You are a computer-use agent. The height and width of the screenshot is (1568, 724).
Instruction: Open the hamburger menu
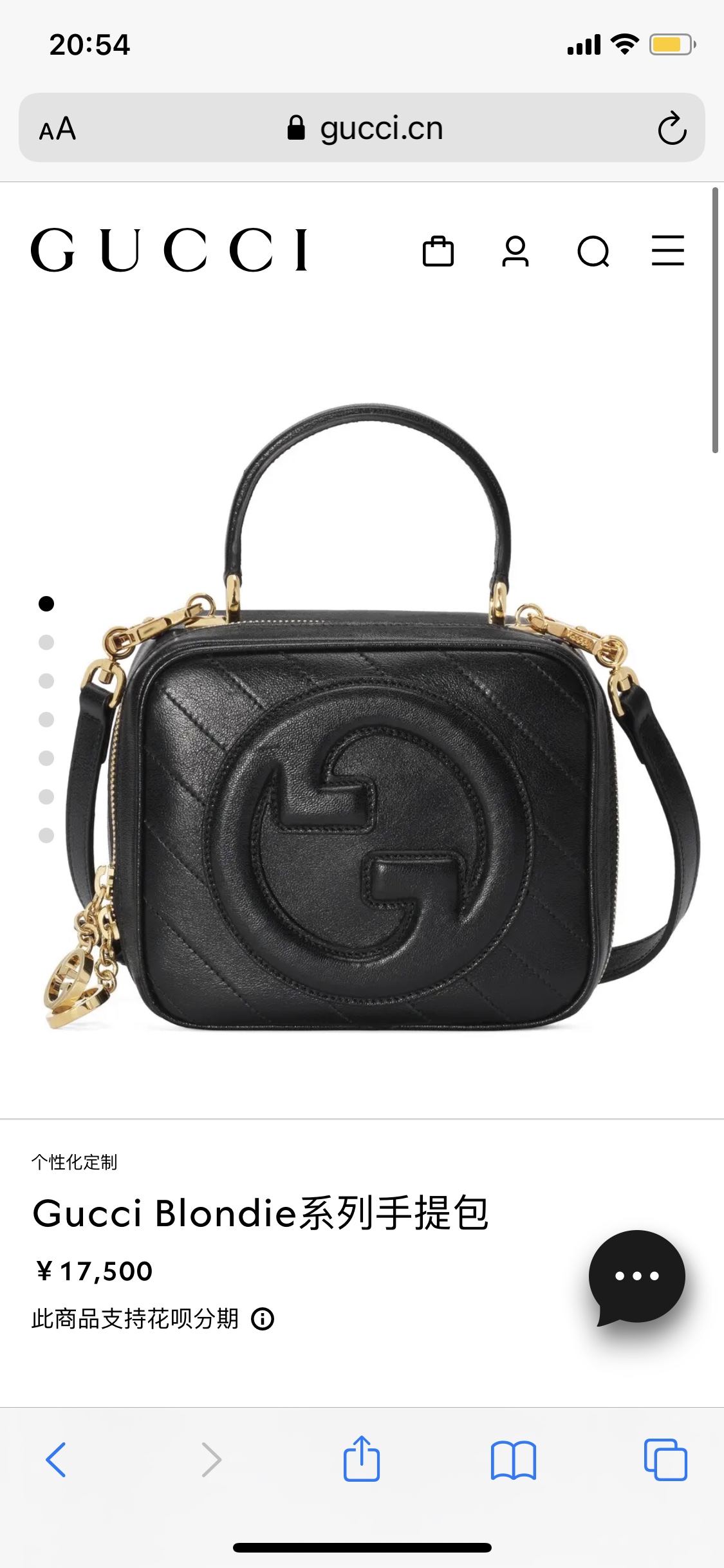[x=668, y=250]
